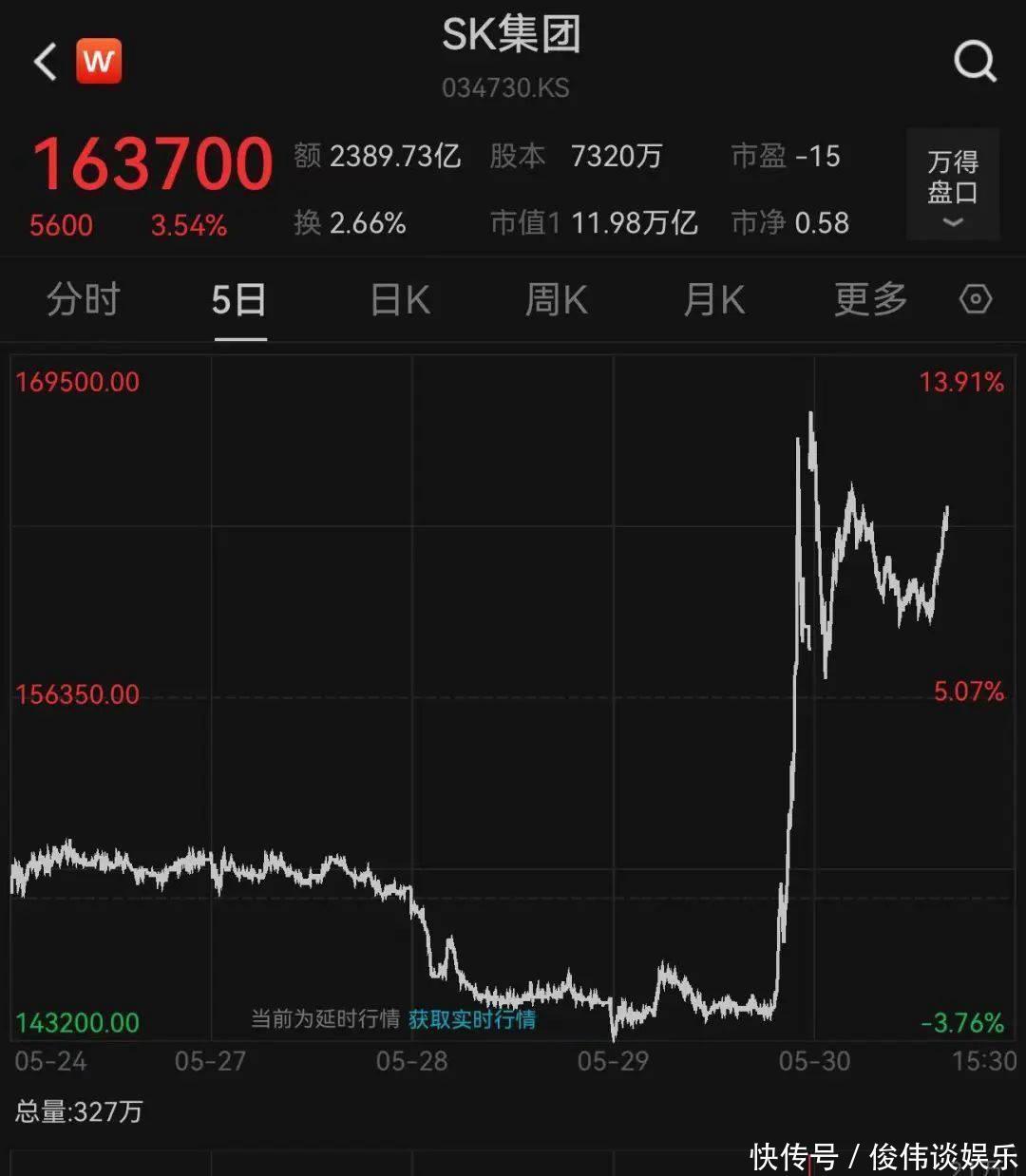Screen dimensions: 1026x1176
Task: View the 月K chart
Action: [x=714, y=300]
